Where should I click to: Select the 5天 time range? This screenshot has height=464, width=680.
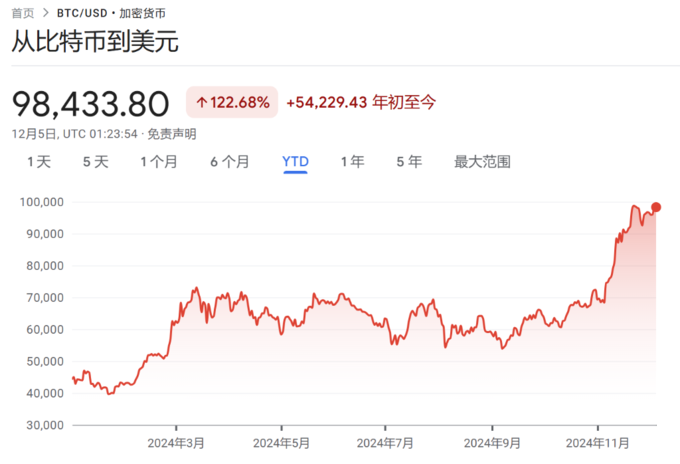click(x=95, y=161)
